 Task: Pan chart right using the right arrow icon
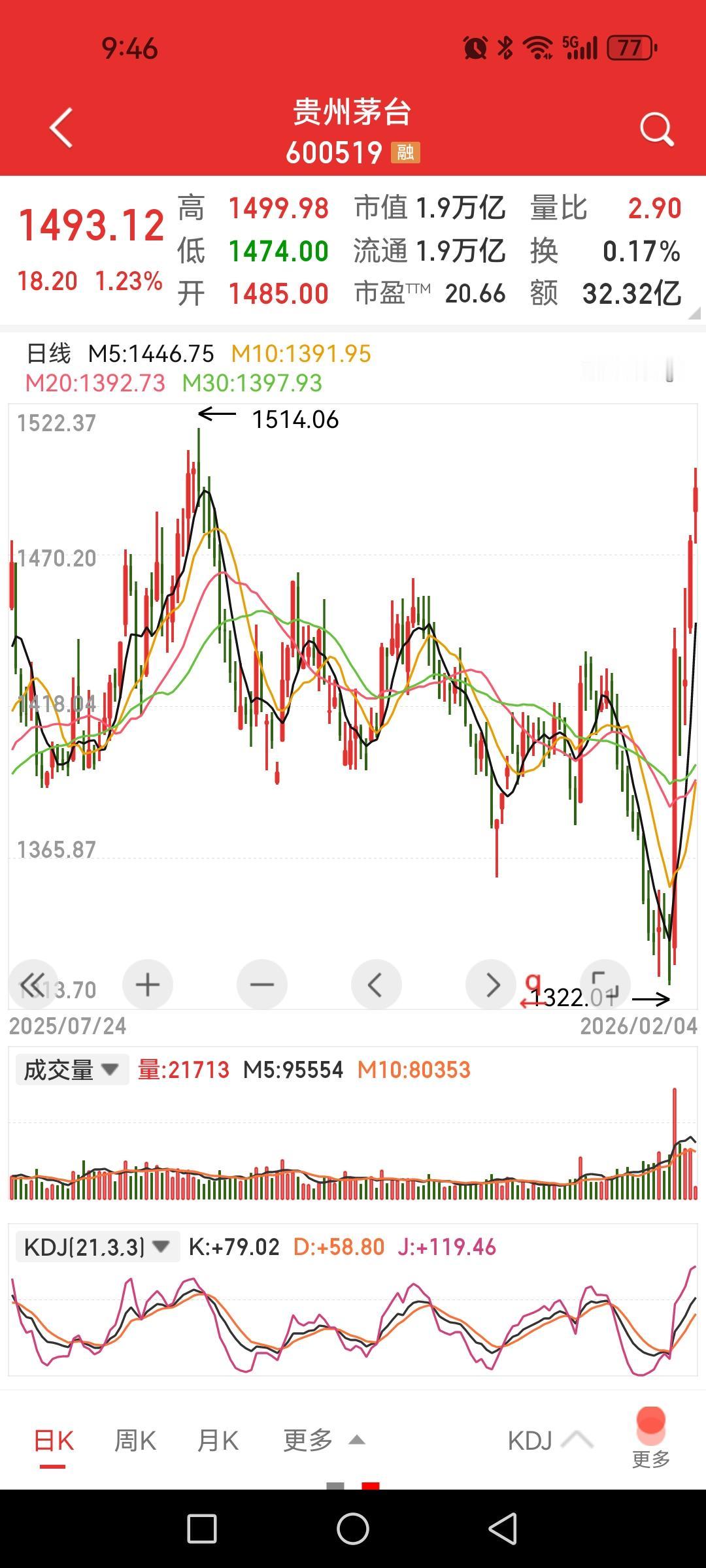(490, 984)
